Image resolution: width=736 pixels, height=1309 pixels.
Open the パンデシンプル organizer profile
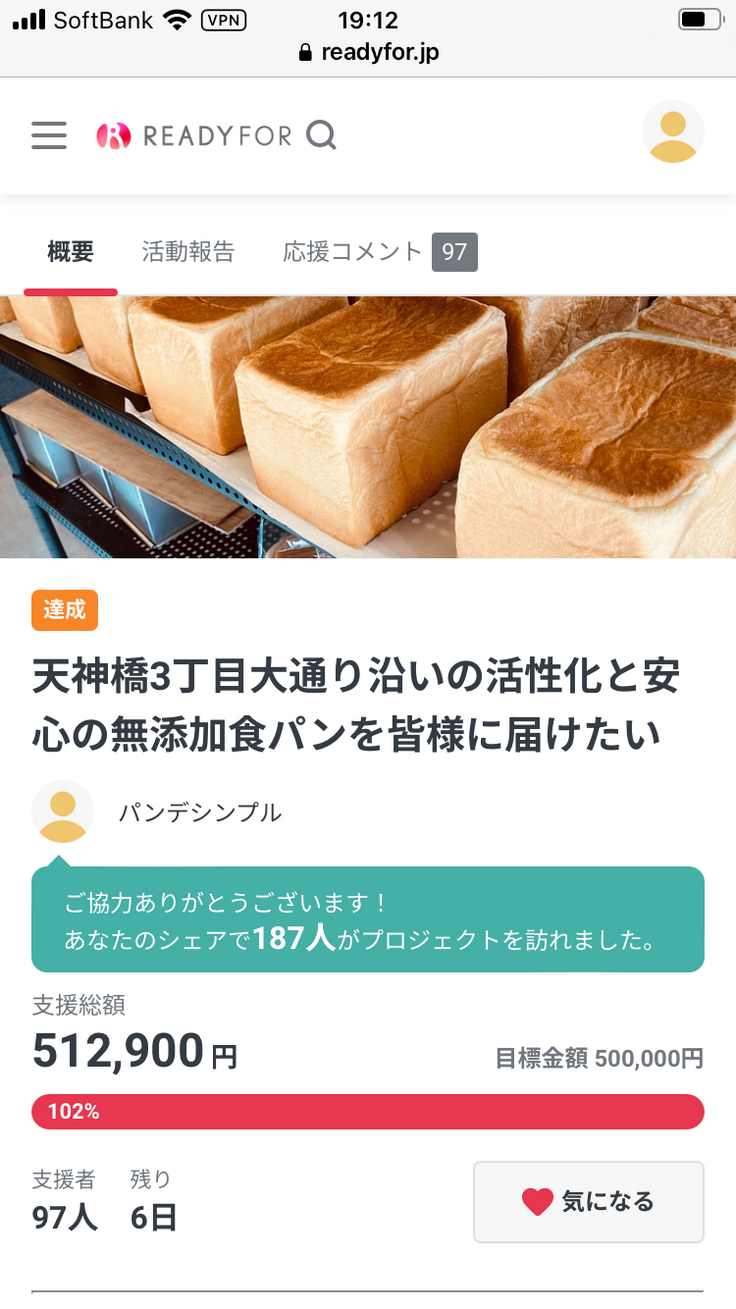200,813
